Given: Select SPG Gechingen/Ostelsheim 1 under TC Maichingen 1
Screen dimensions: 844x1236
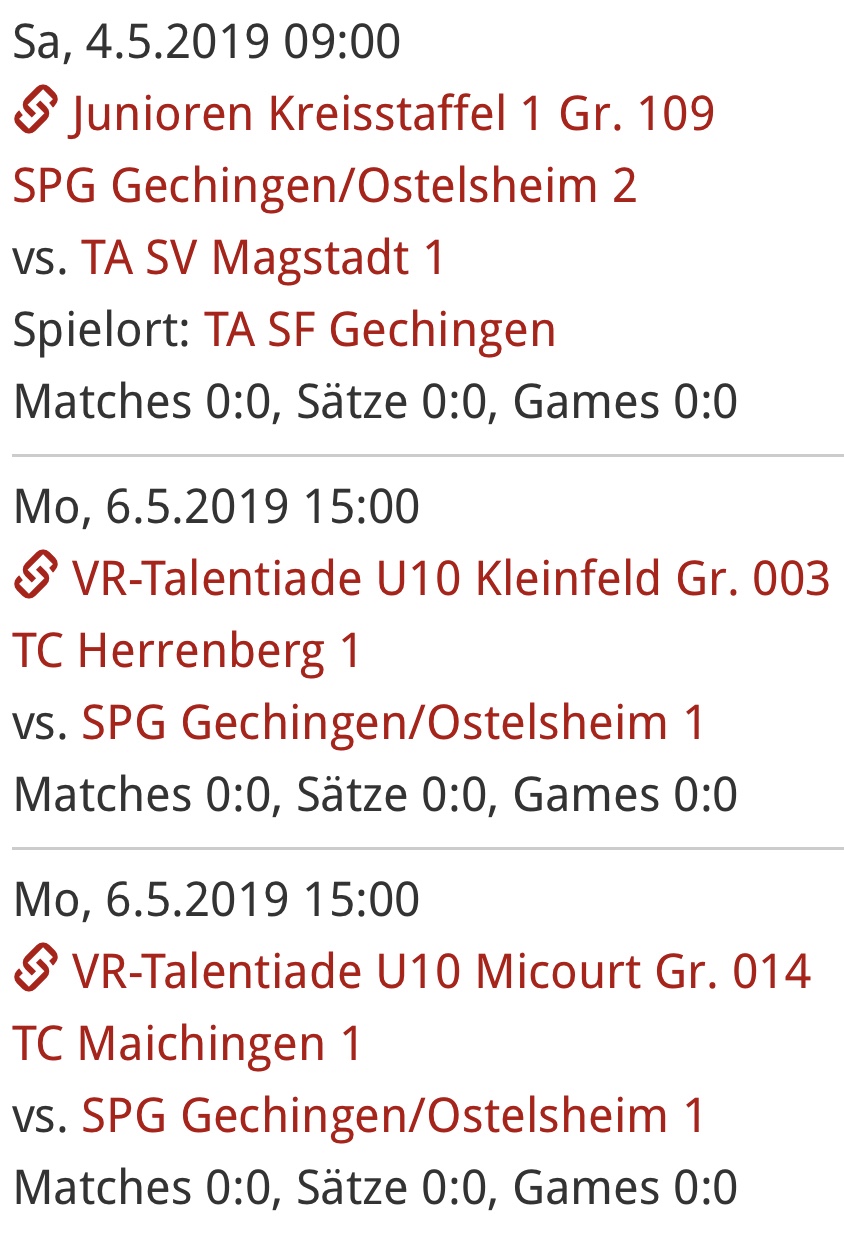Looking at the screenshot, I should [393, 1116].
